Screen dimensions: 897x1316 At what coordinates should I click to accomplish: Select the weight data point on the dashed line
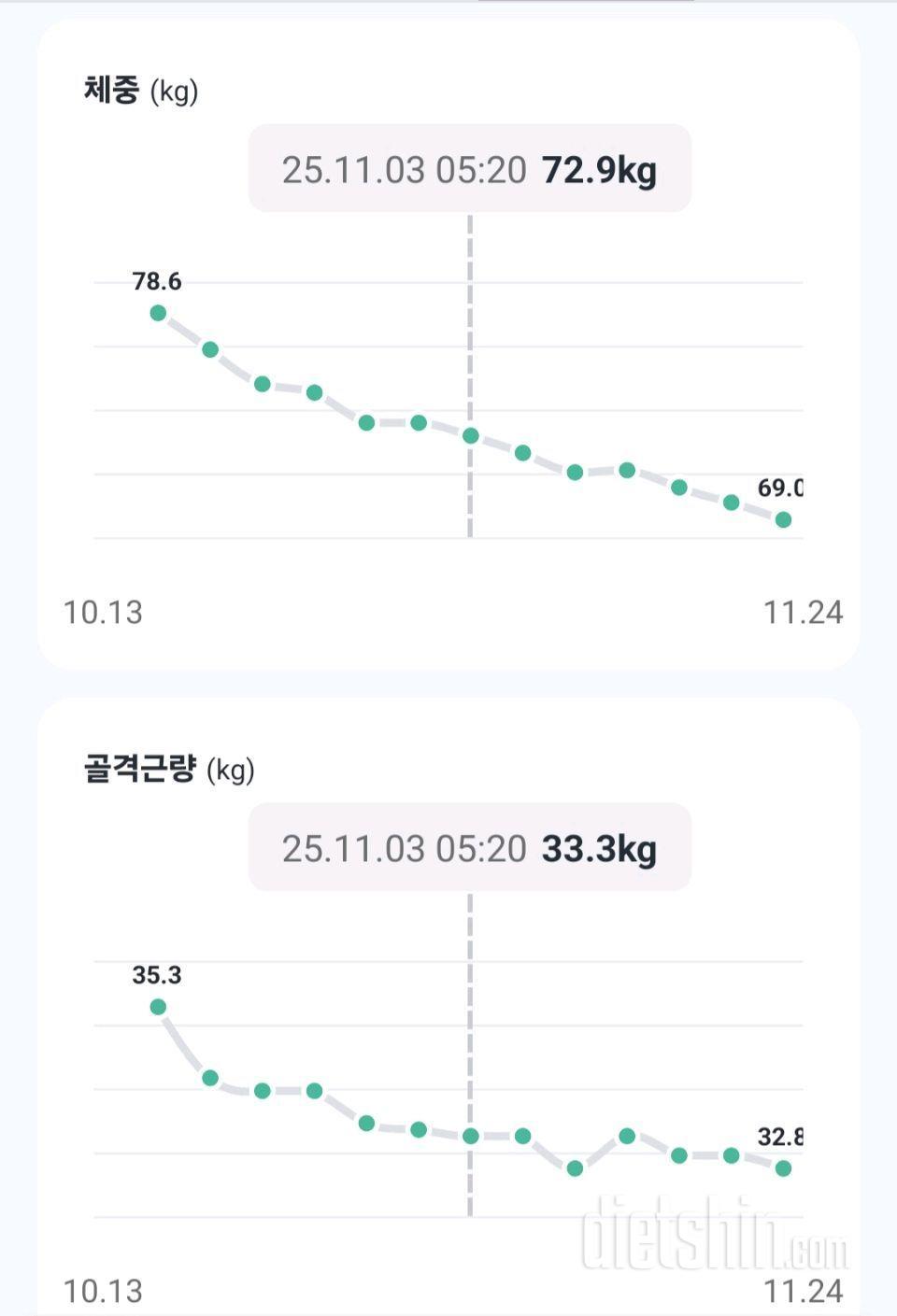point(469,433)
